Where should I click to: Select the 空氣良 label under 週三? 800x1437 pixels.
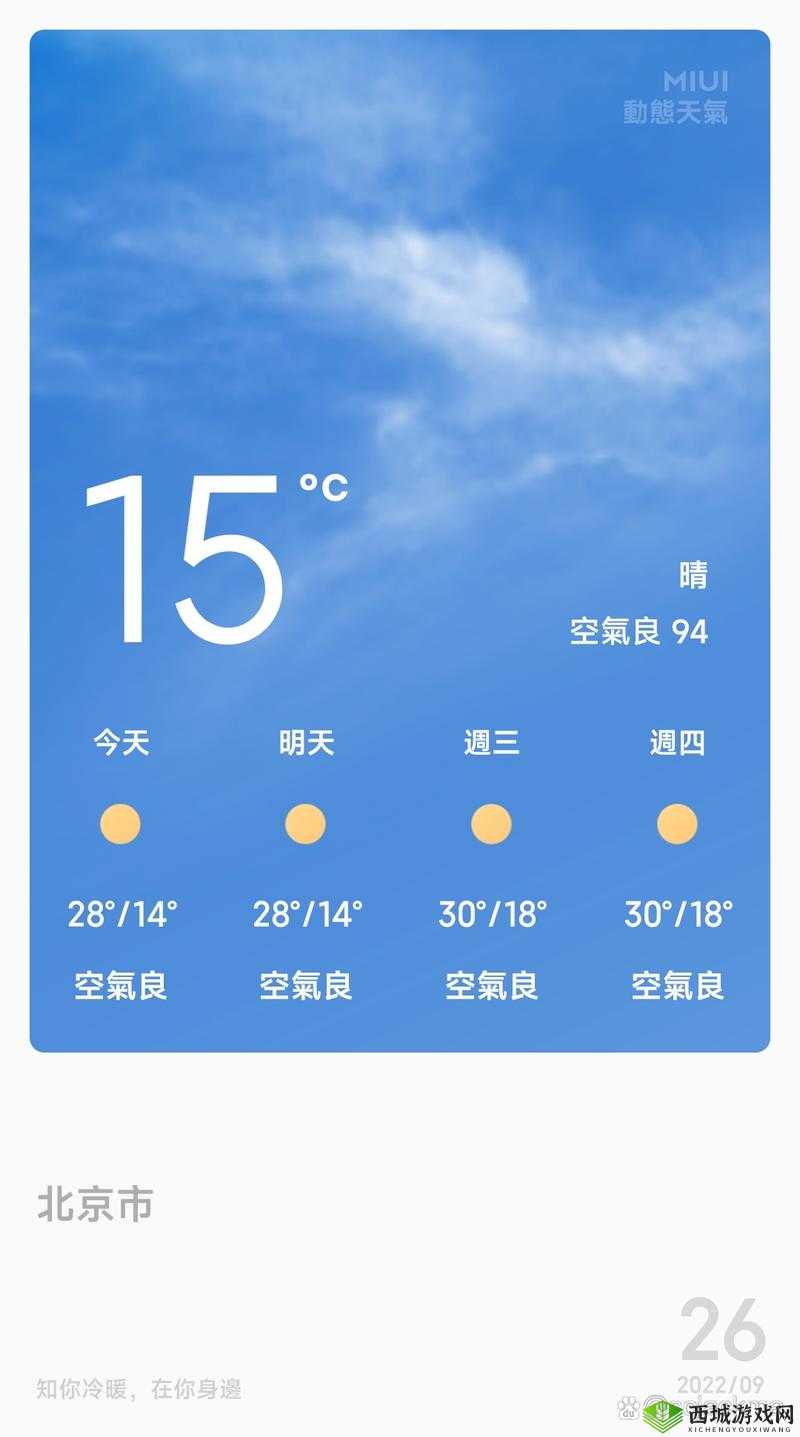[x=489, y=986]
